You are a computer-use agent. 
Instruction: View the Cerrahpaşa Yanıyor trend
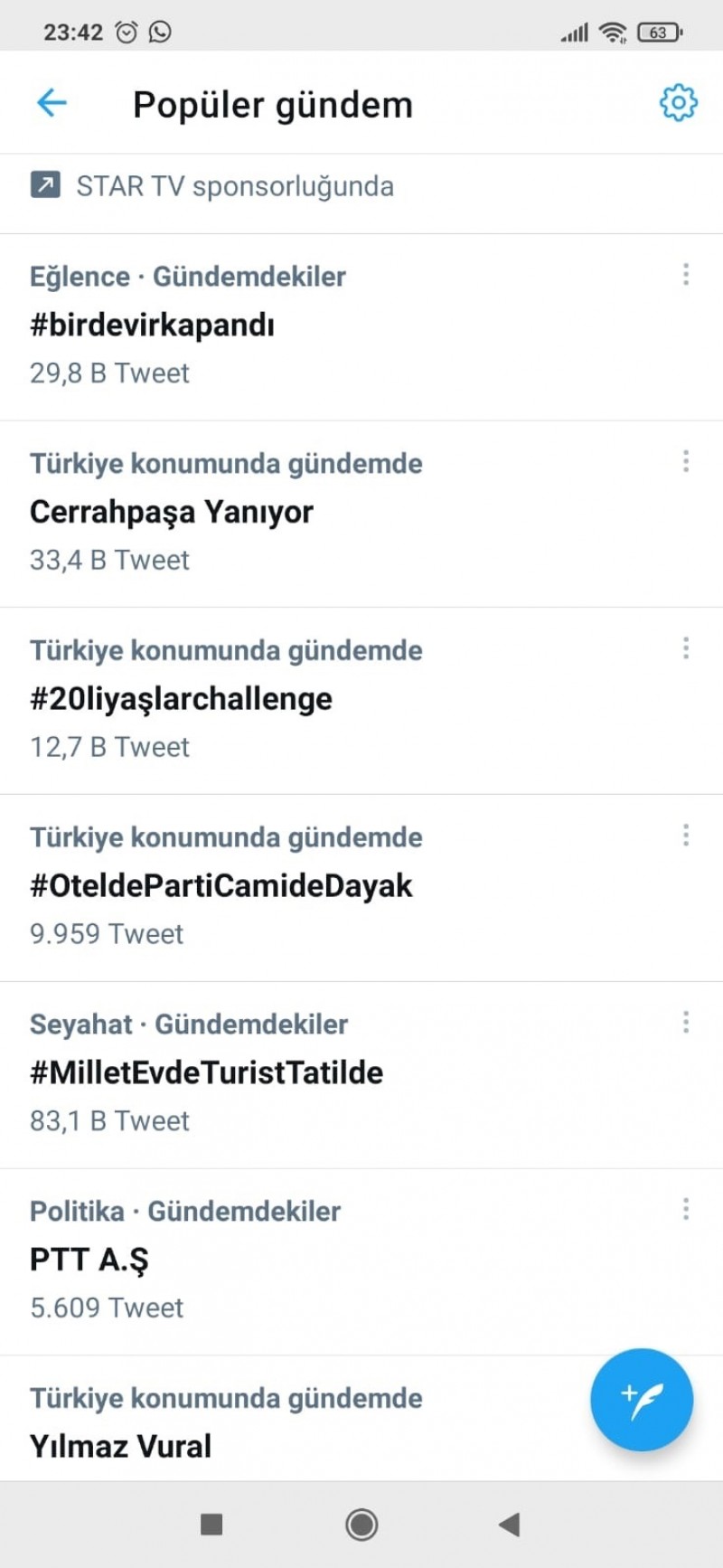[361, 514]
